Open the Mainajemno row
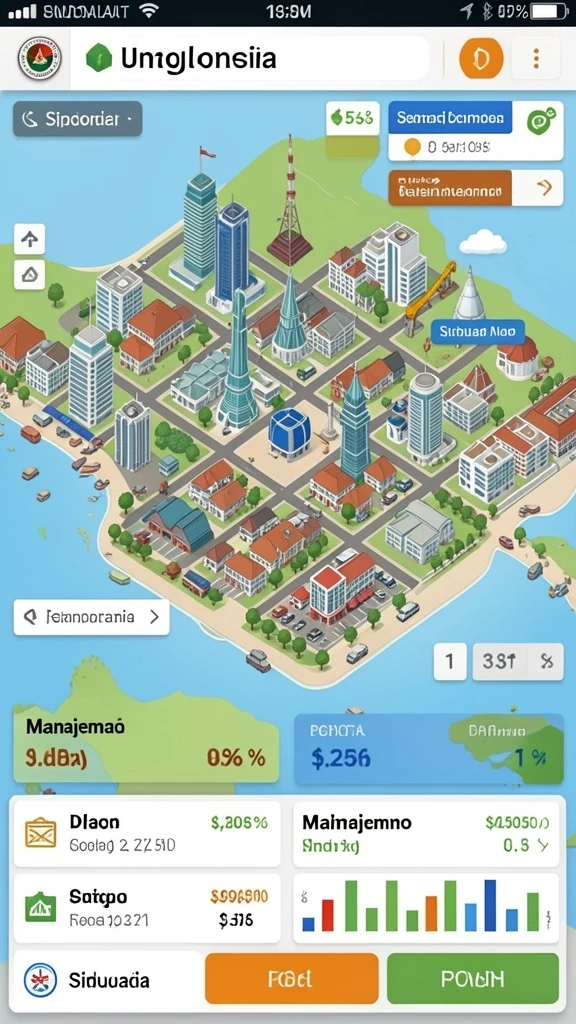Screen dimensions: 576x1024 point(426,833)
